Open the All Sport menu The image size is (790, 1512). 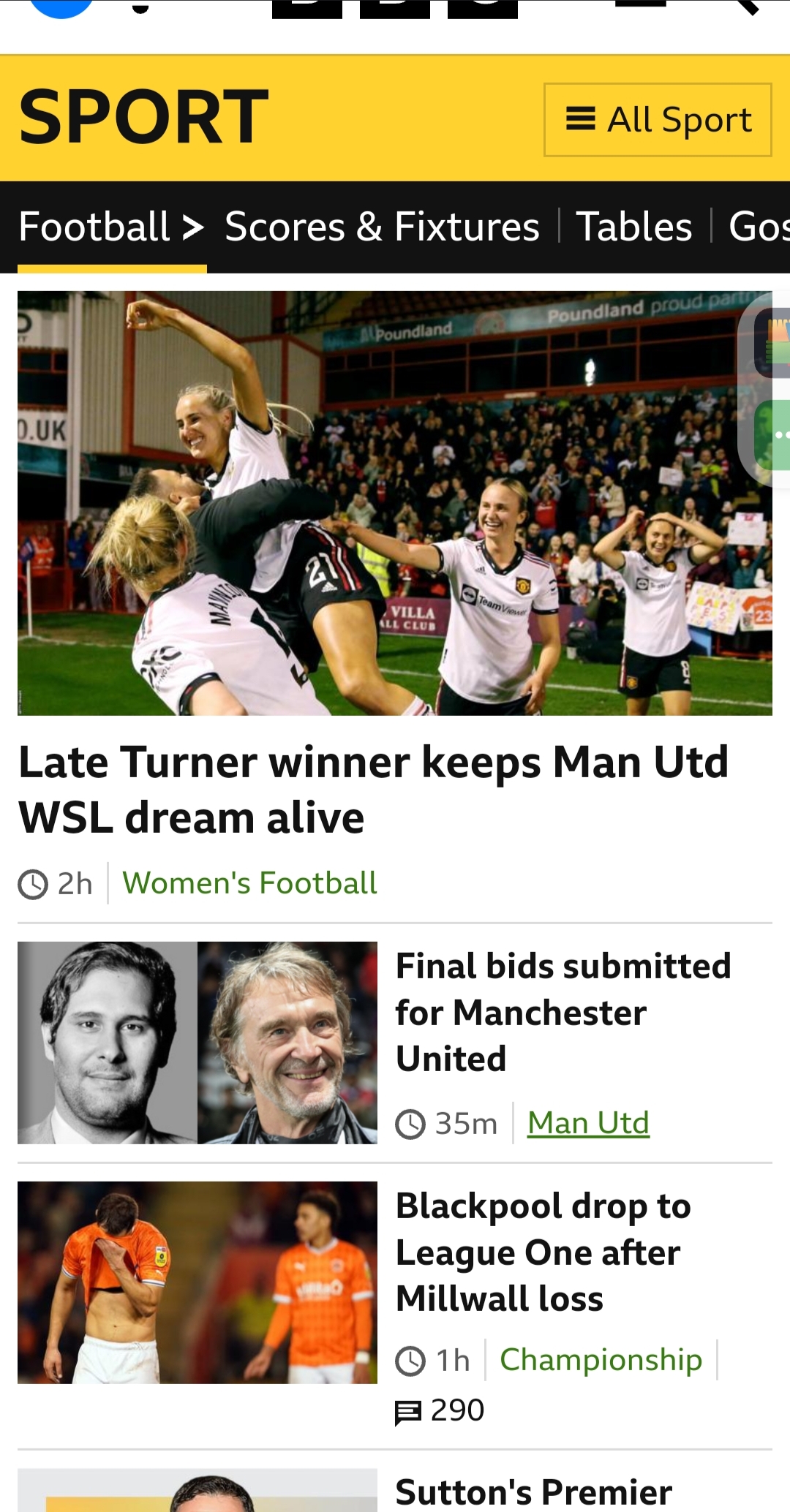pyautogui.click(x=657, y=120)
